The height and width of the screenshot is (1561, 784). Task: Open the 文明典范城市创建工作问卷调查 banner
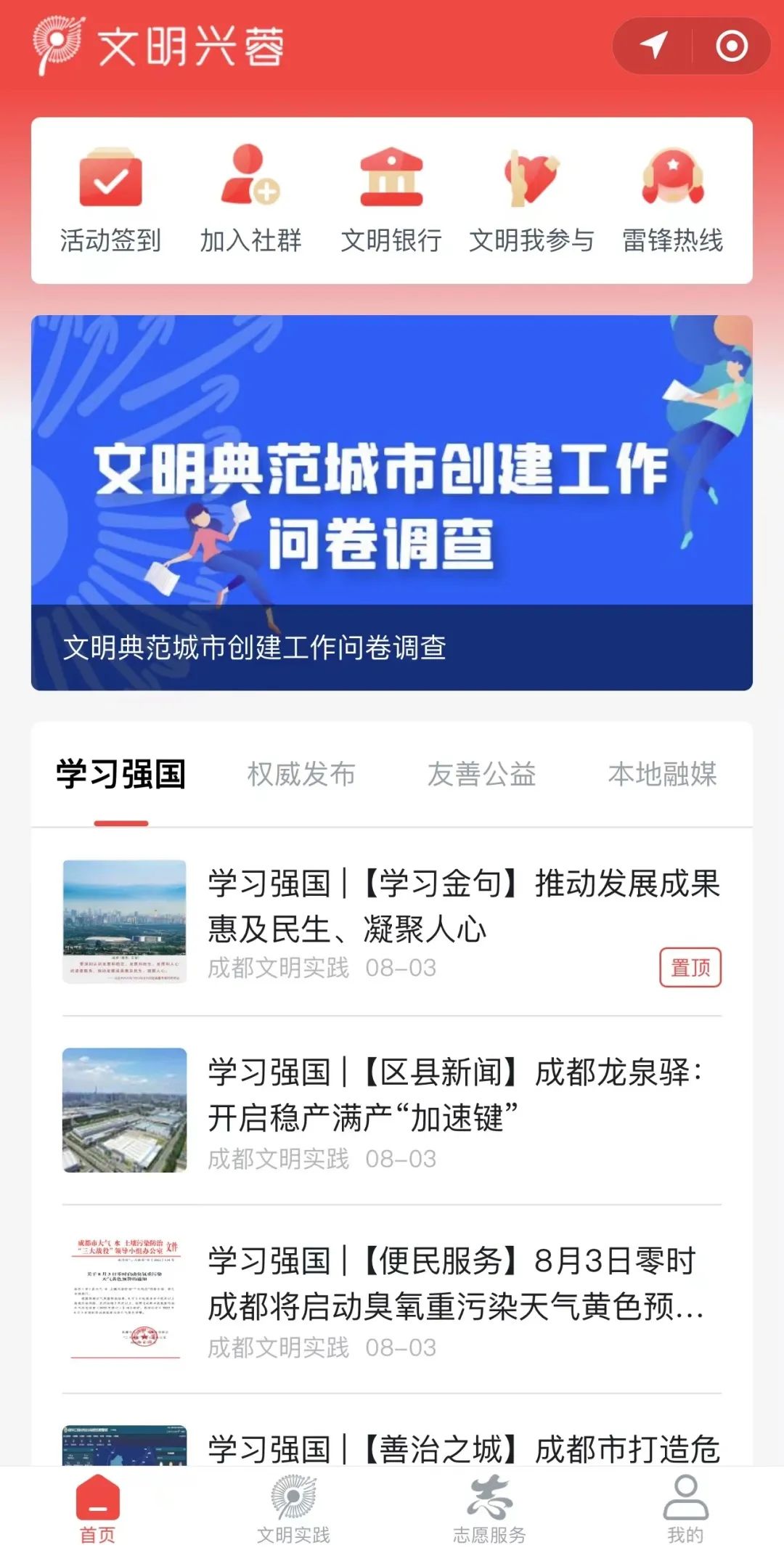pyautogui.click(x=391, y=502)
